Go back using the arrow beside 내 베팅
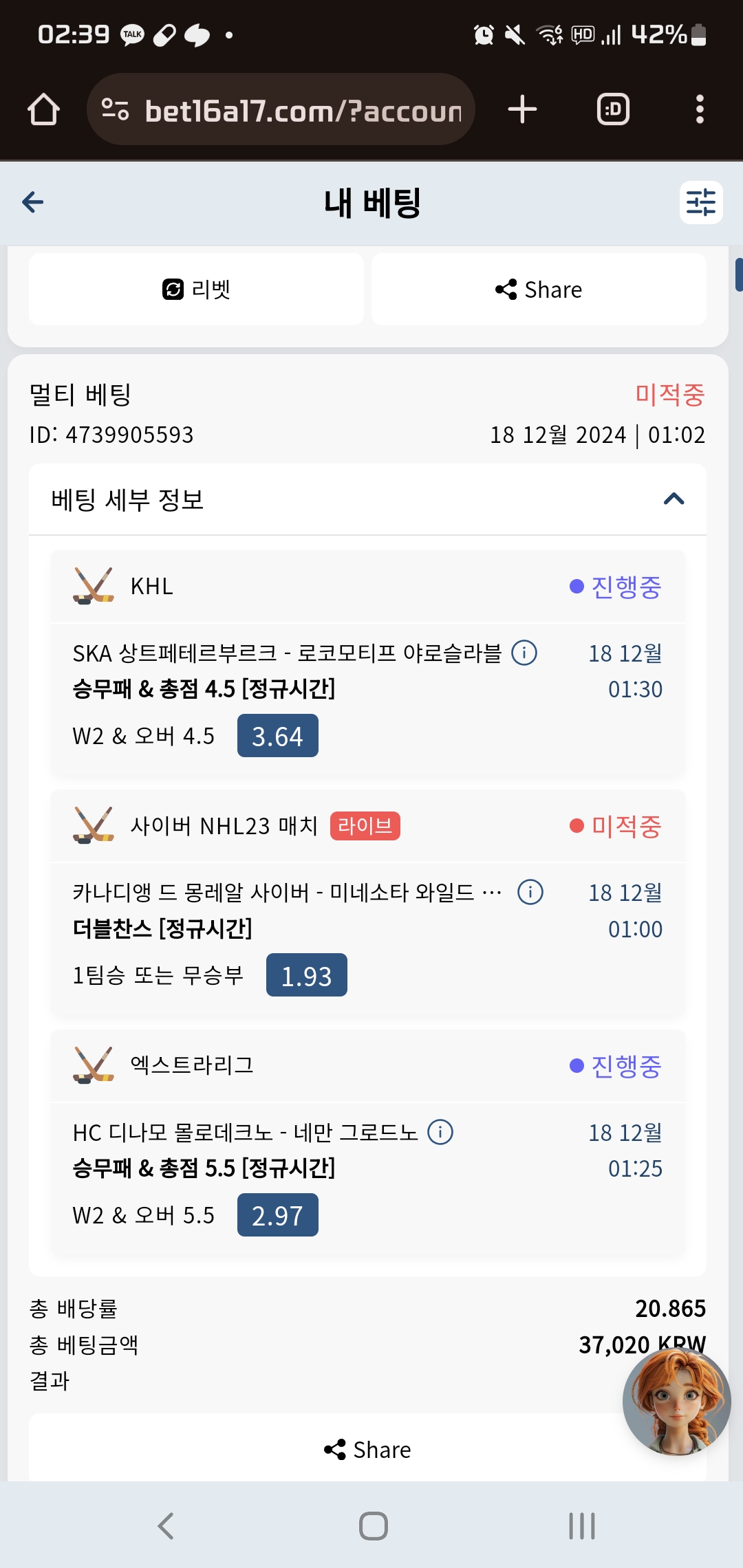 click(32, 202)
